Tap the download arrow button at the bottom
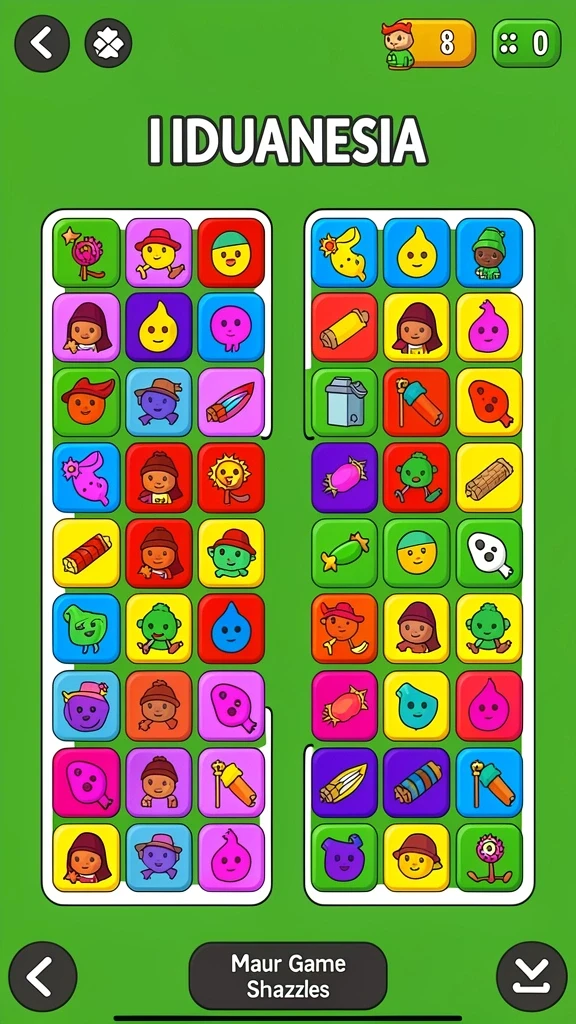576x1024 pixels. point(531,976)
